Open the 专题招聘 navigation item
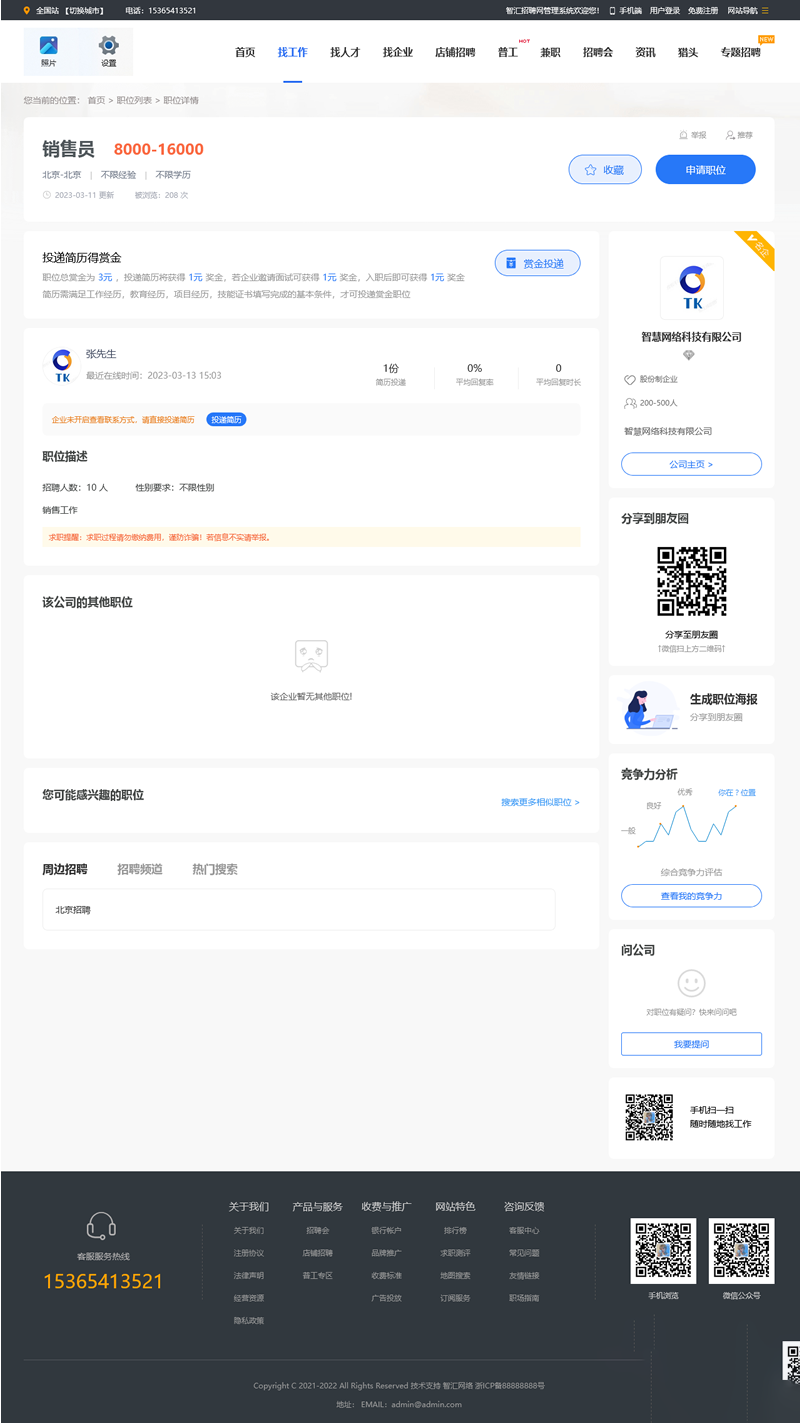 click(740, 52)
